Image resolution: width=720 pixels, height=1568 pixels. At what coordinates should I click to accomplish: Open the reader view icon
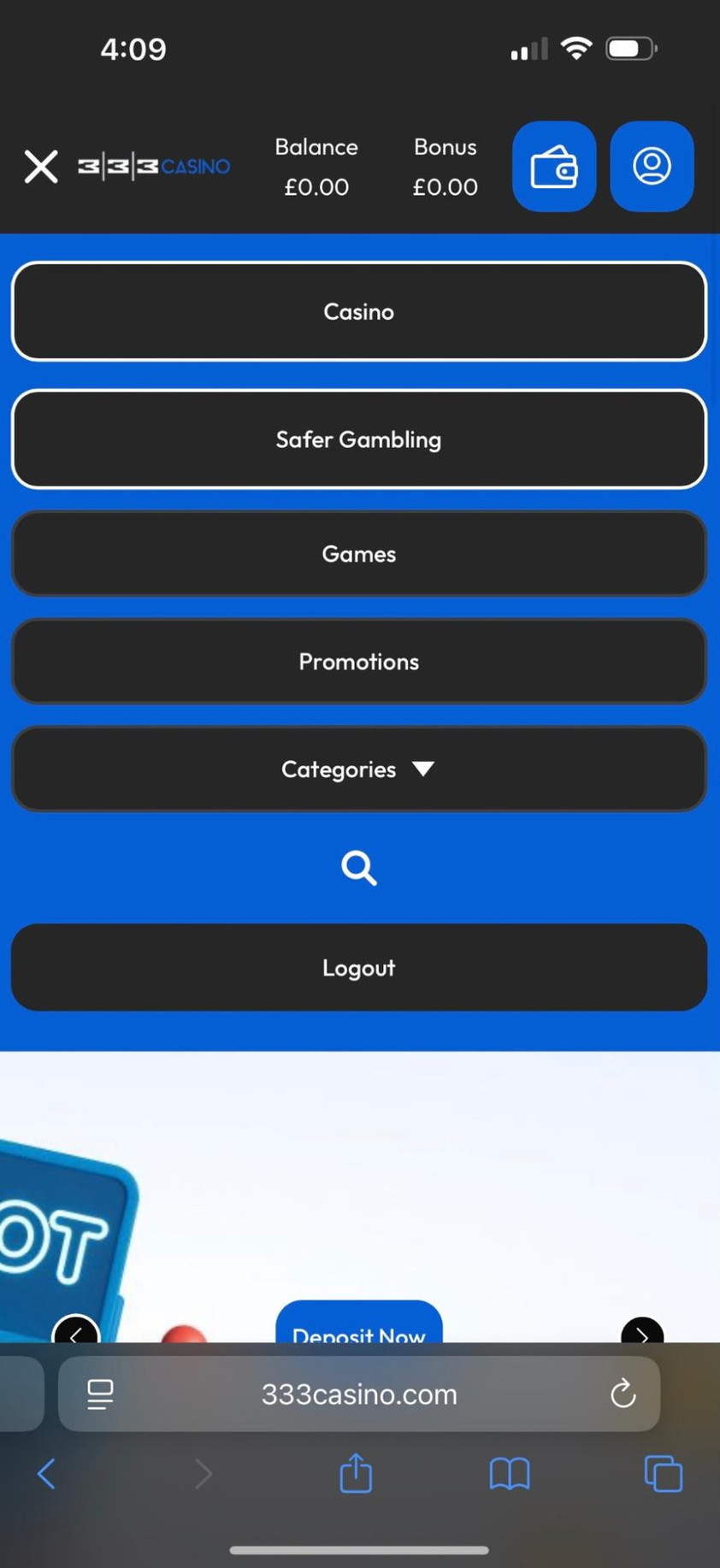100,1394
